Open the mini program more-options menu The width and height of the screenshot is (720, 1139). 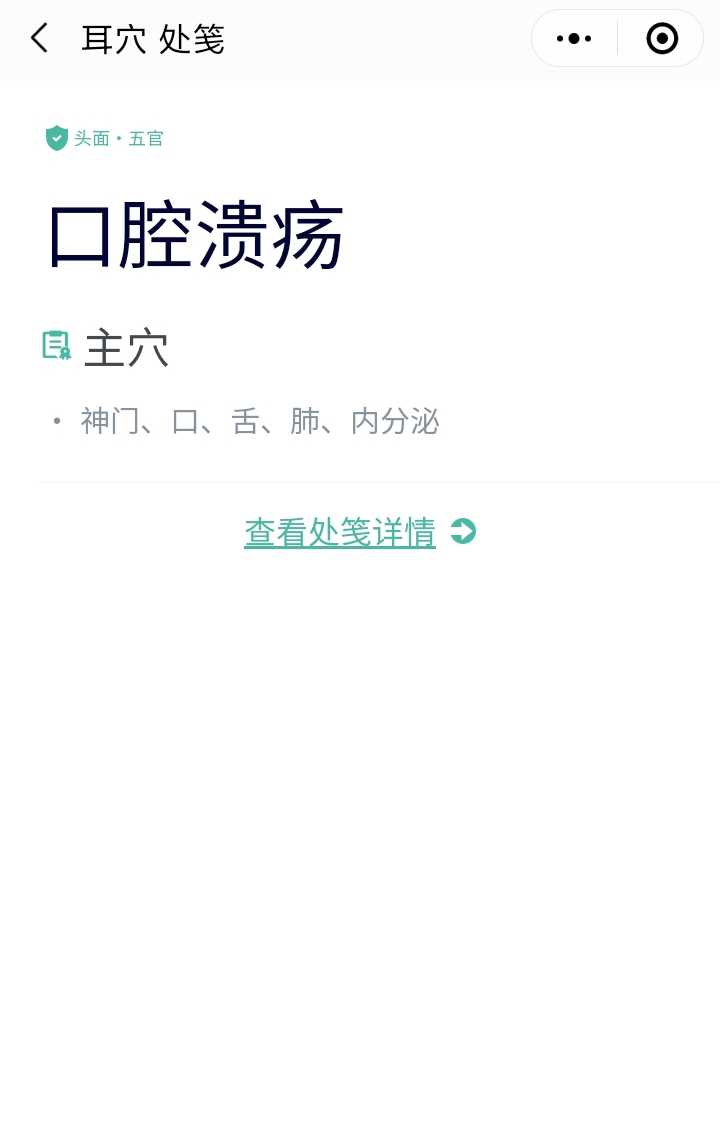[574, 38]
